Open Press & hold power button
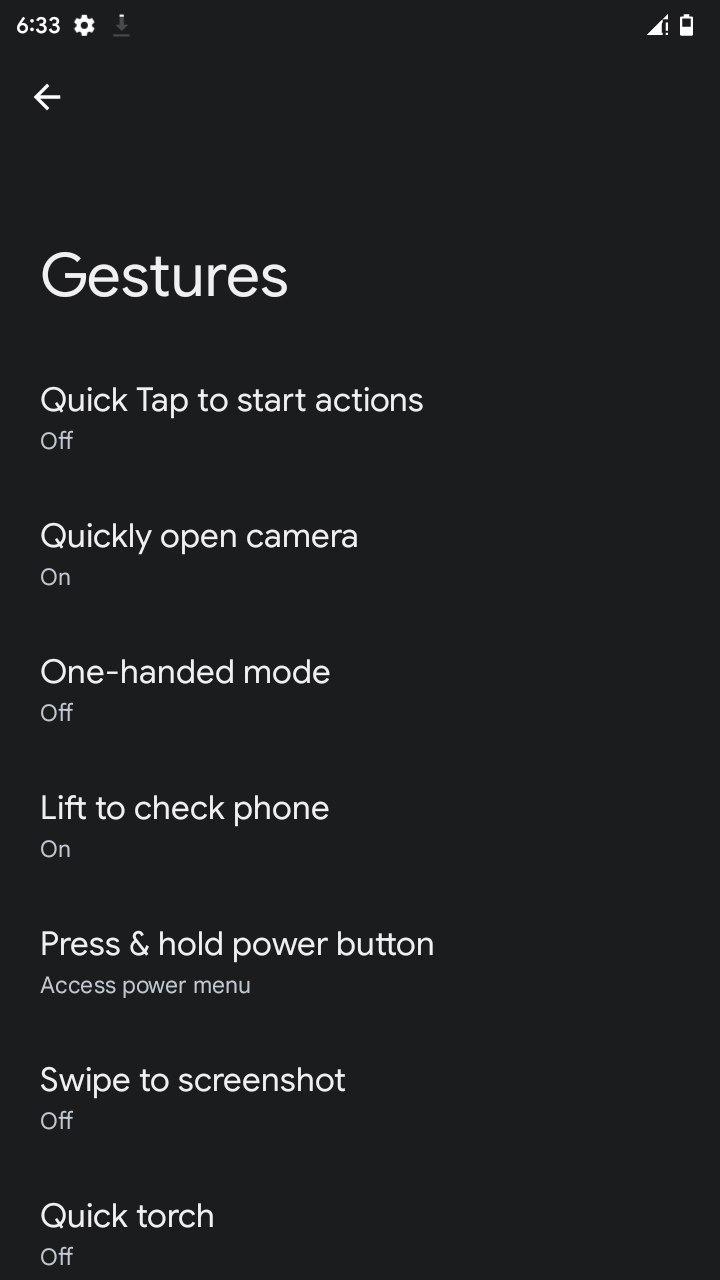This screenshot has width=720, height=1280. 360,963
